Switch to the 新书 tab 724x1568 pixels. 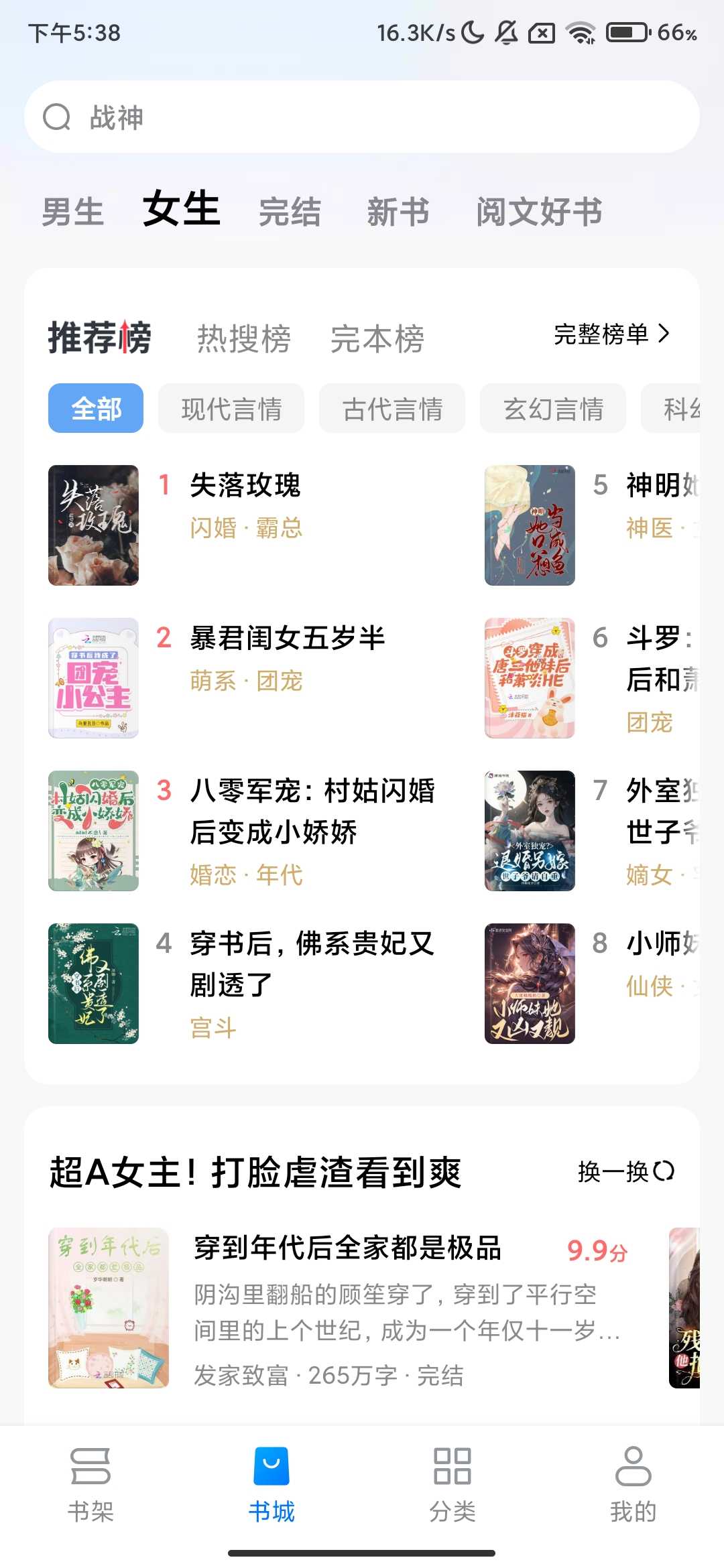(x=398, y=212)
